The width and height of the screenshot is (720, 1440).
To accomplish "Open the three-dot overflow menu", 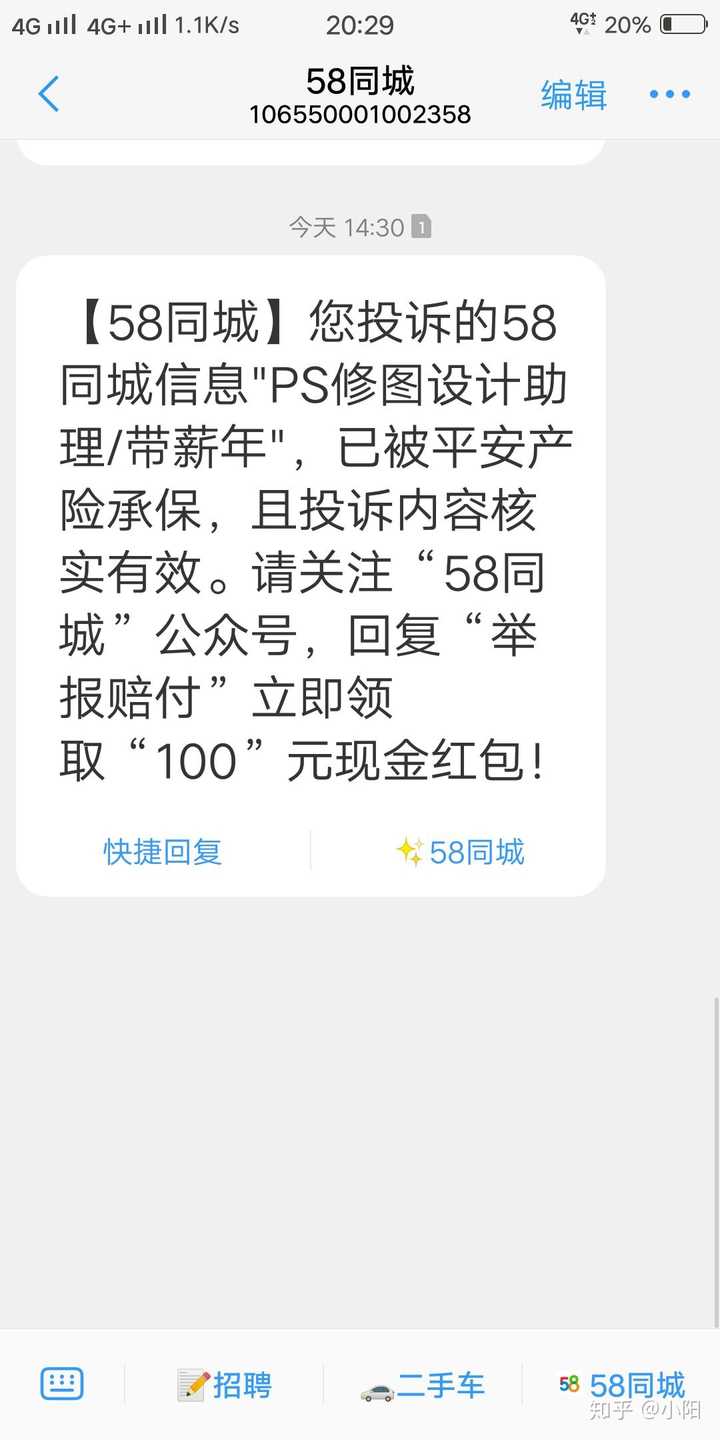I will [669, 95].
